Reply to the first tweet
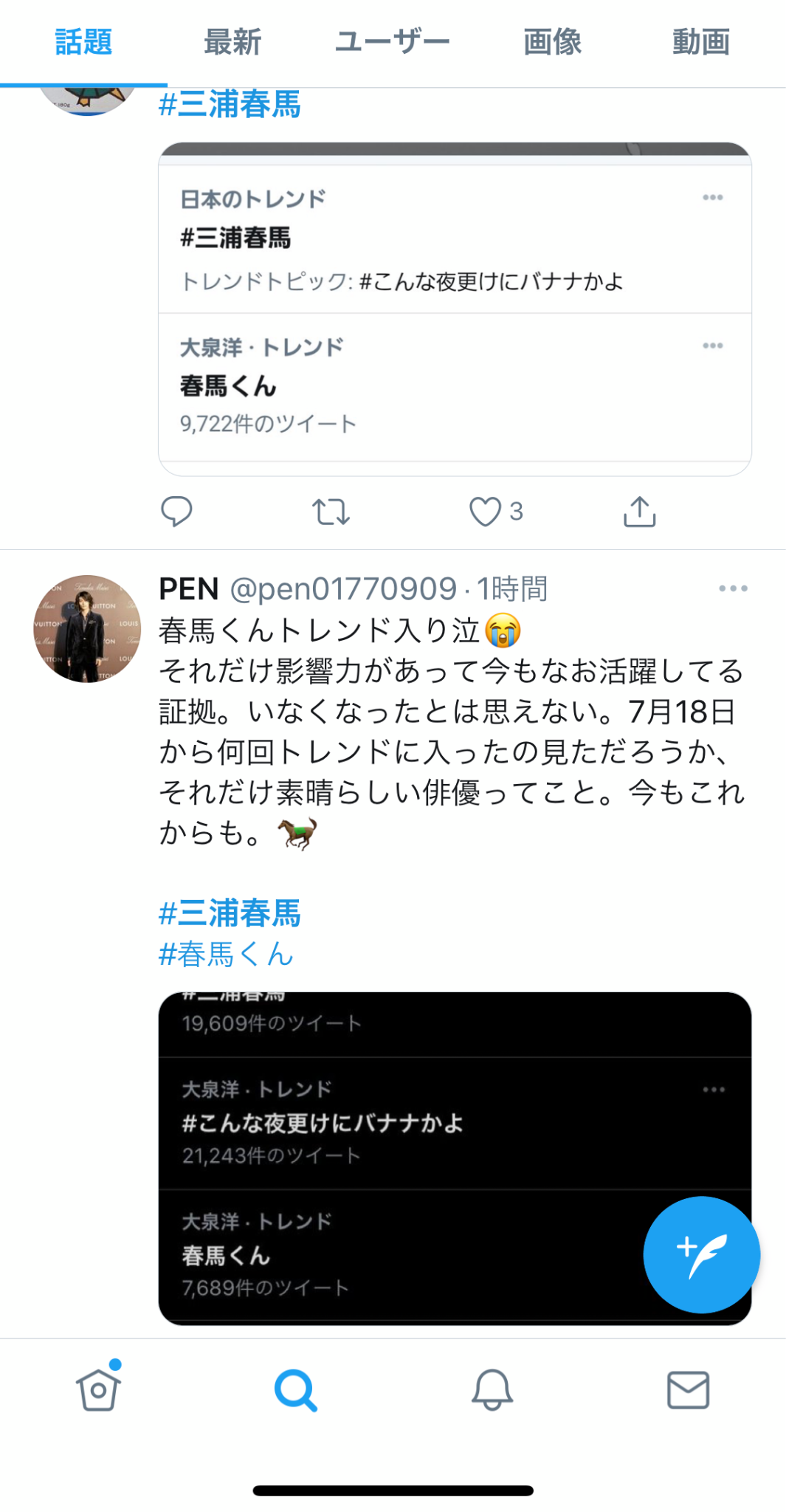786x1512 pixels. [176, 511]
